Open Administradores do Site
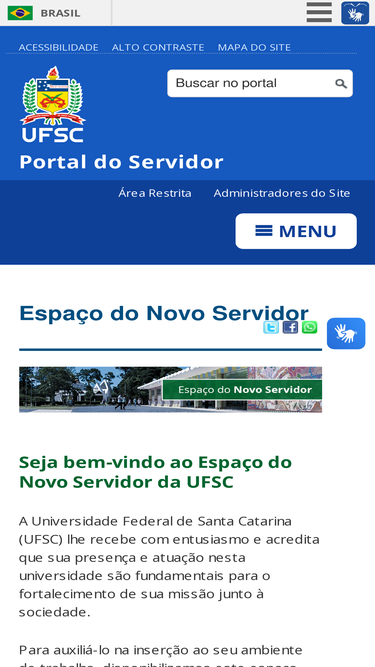This screenshot has width=375, height=667. click(282, 193)
